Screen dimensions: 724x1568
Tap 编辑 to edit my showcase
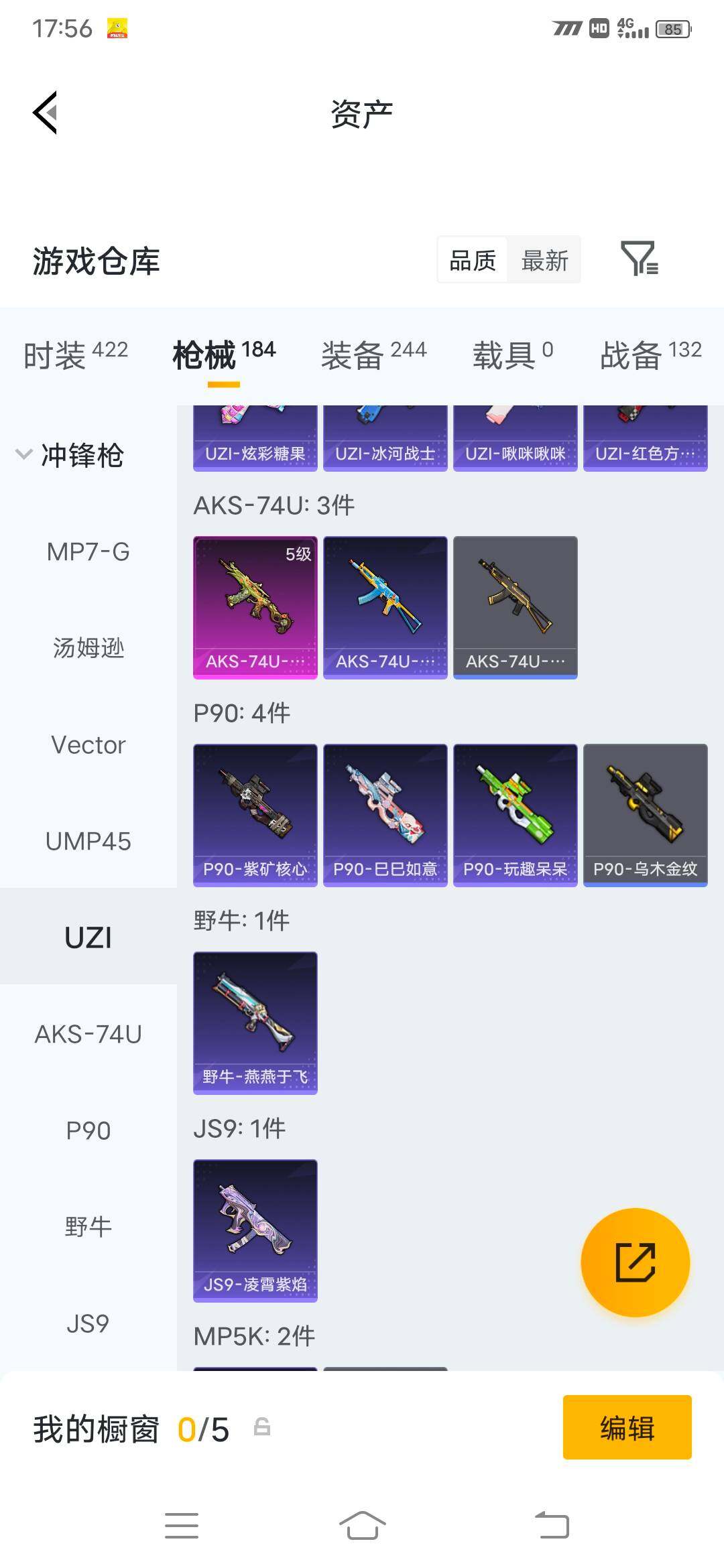pos(627,1427)
